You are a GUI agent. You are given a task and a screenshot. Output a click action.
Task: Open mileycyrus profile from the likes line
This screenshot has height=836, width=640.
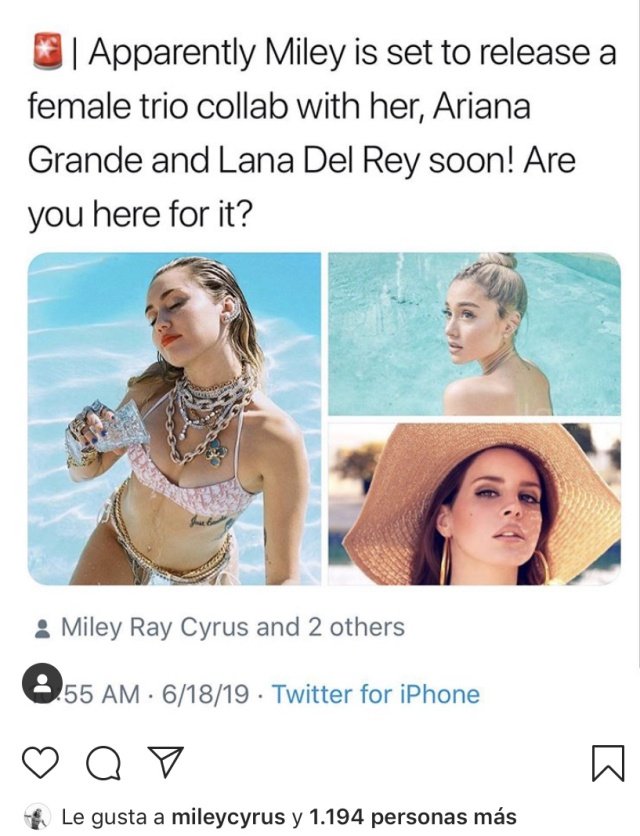point(227,816)
